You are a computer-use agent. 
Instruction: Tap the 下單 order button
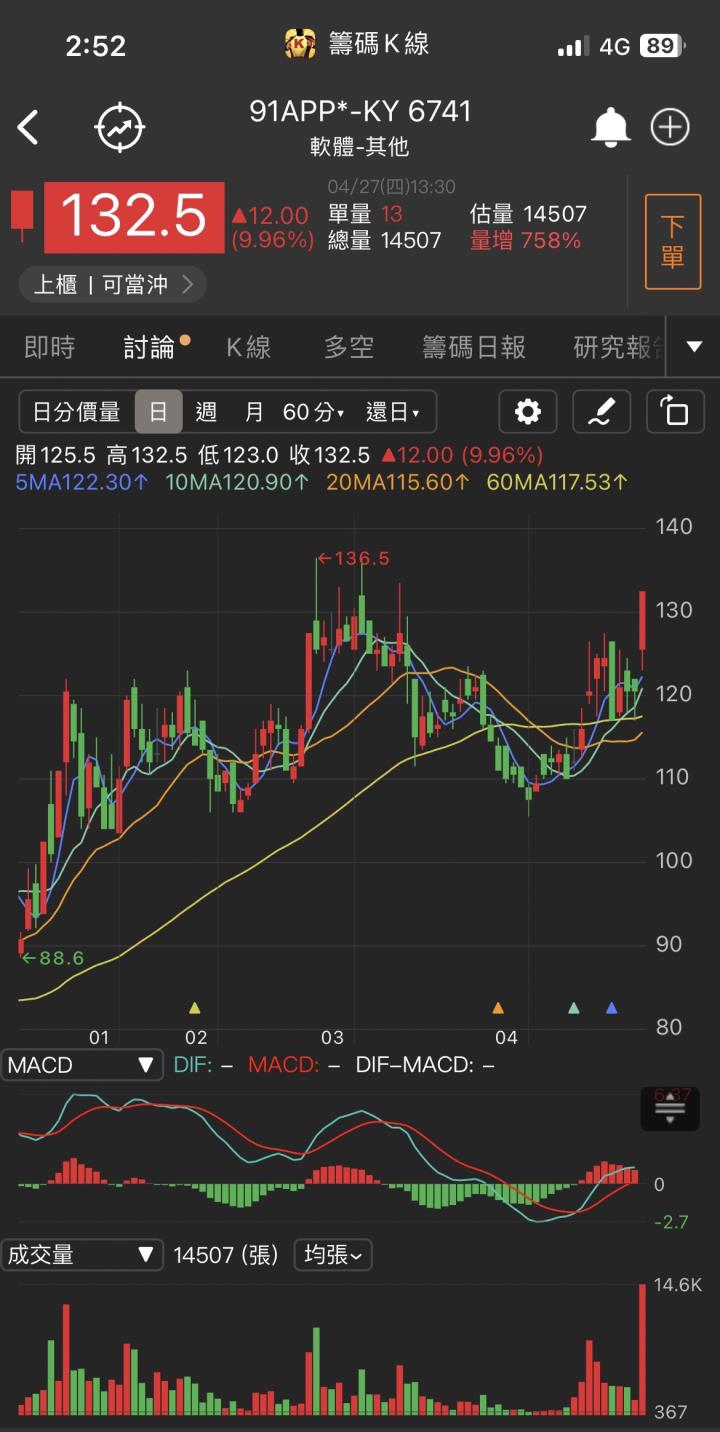tap(673, 240)
